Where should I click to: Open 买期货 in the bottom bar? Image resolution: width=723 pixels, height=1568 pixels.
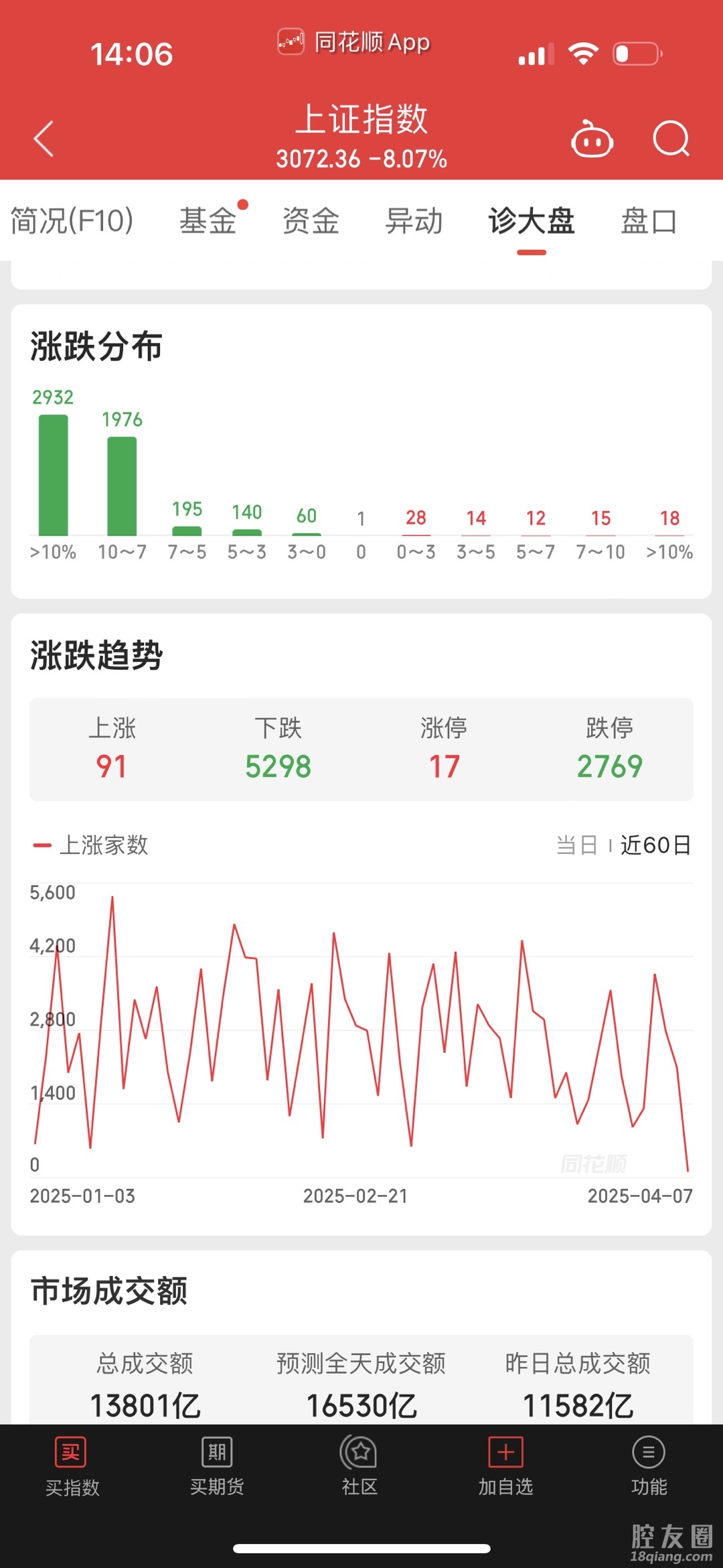[217, 1467]
